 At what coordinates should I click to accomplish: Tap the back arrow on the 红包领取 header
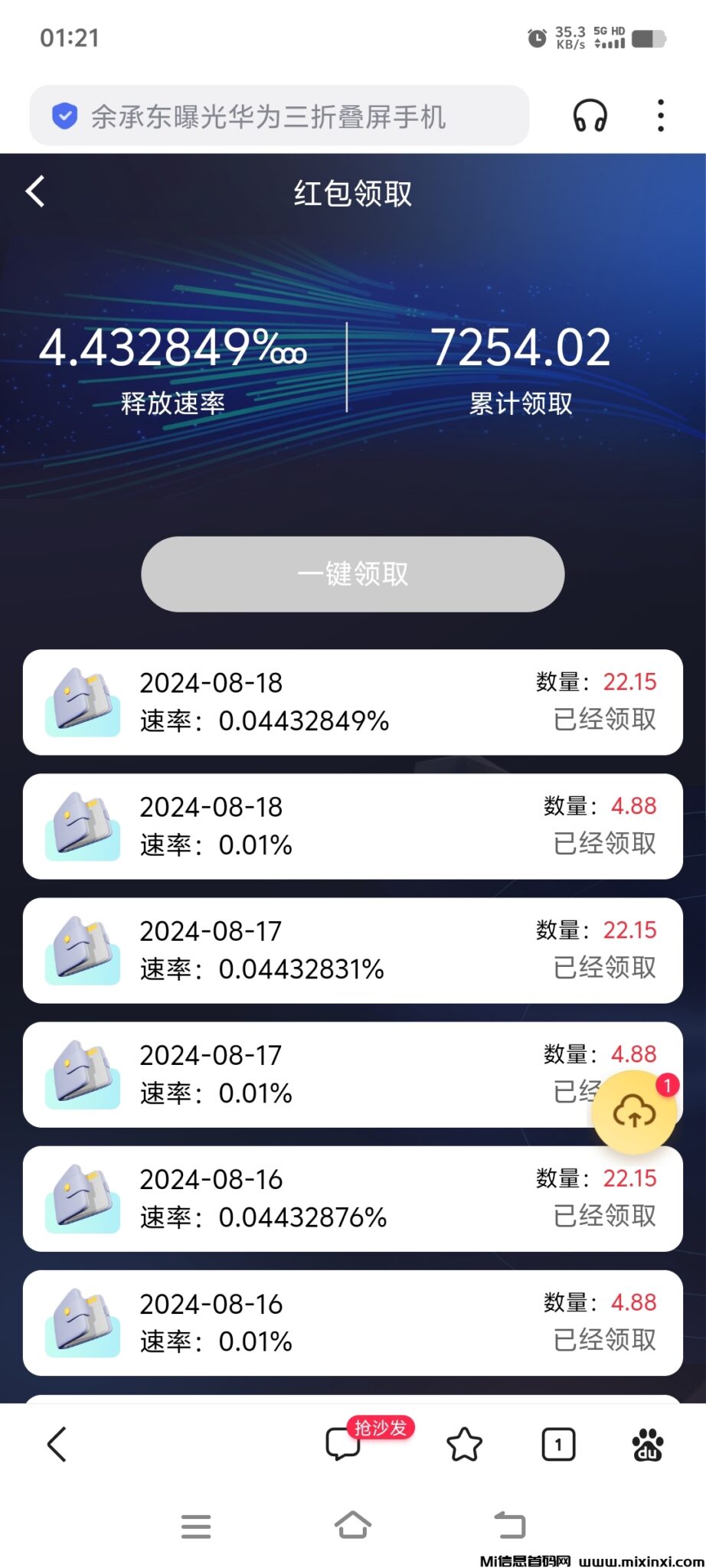[x=34, y=191]
